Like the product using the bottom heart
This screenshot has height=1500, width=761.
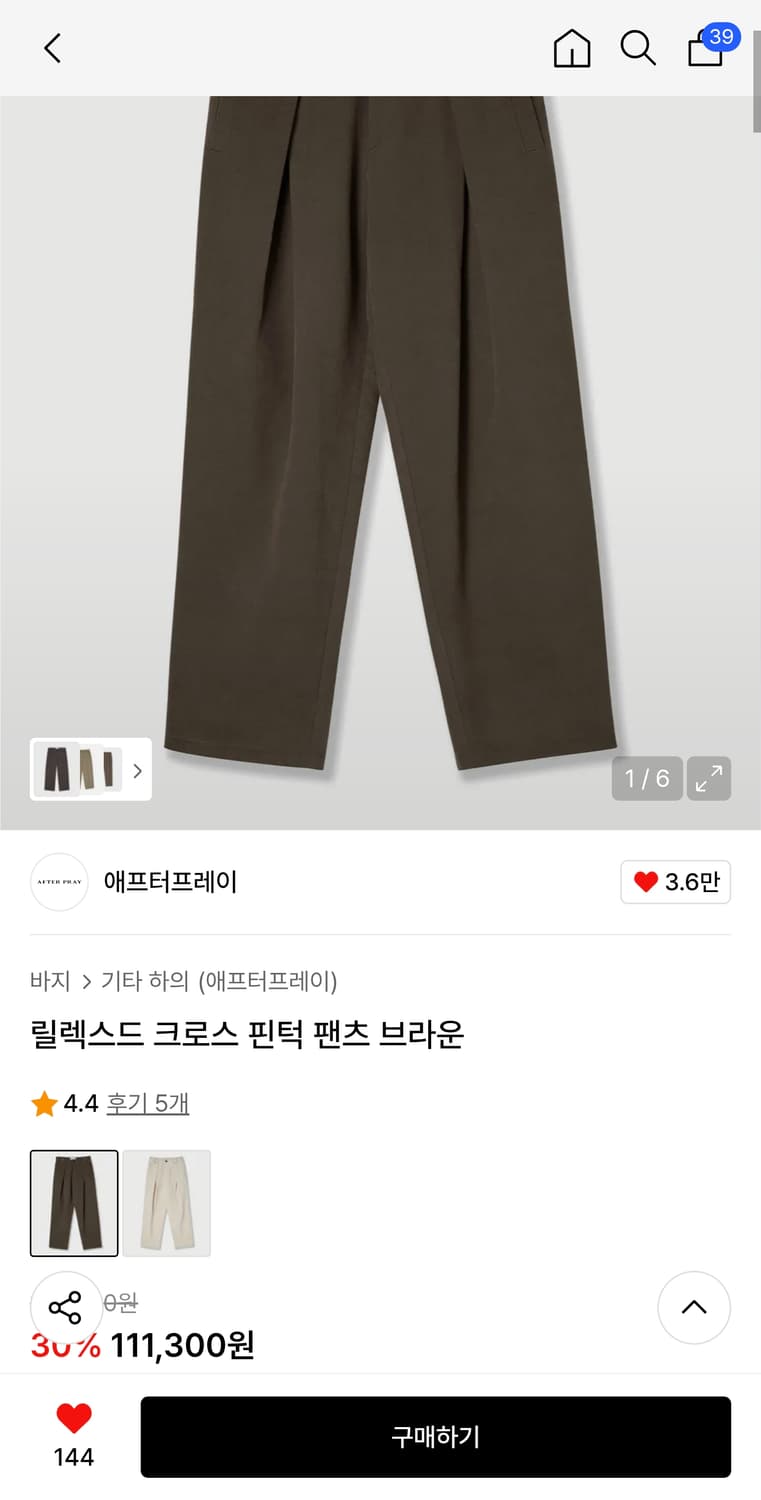pos(73,1419)
